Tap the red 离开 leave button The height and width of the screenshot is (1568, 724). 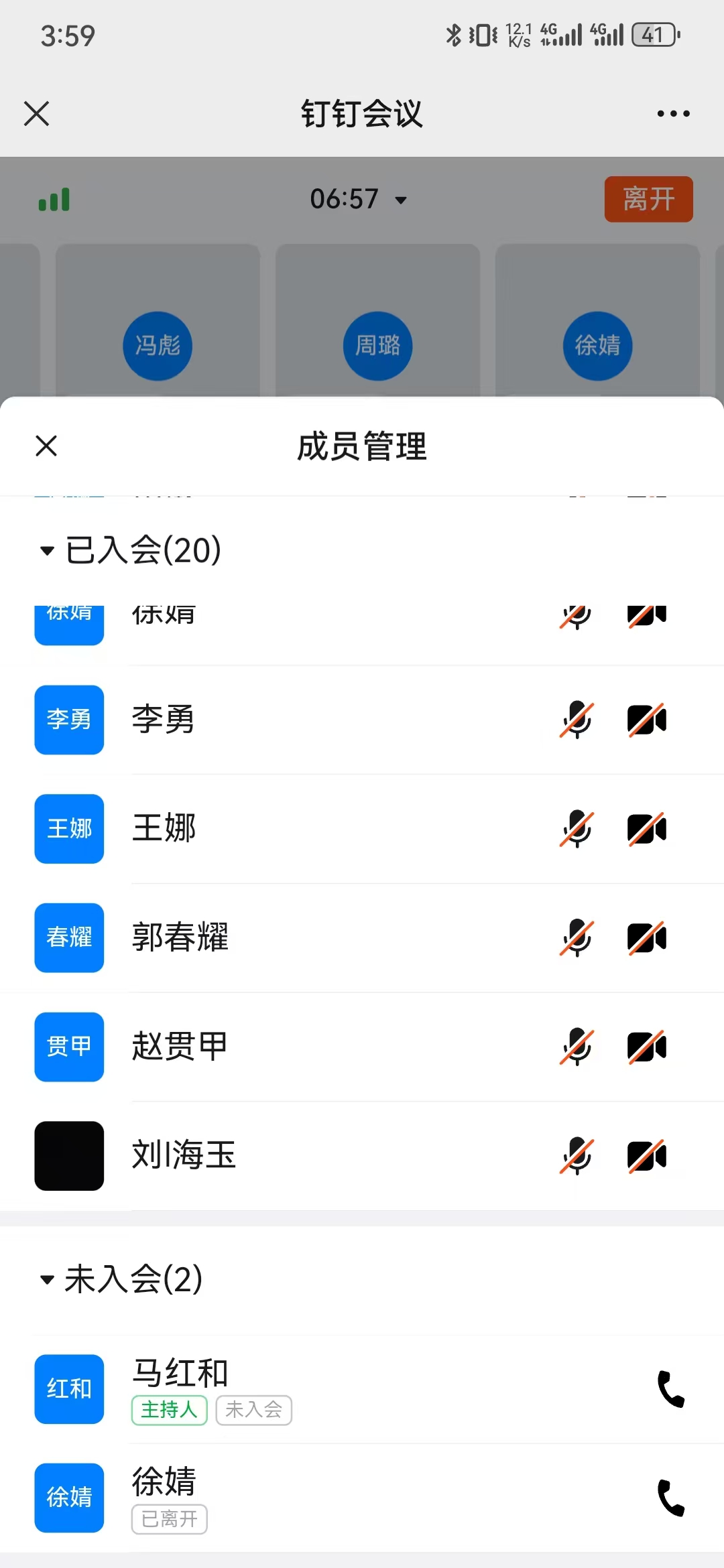(648, 199)
